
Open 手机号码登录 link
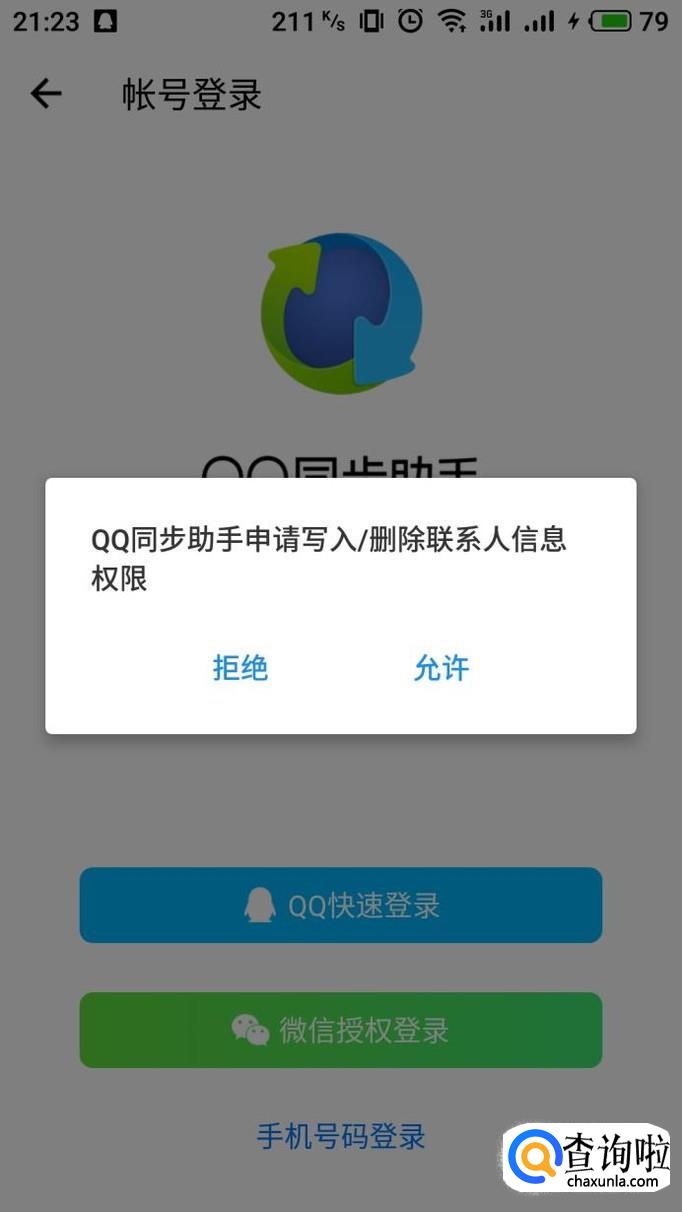tap(341, 1136)
